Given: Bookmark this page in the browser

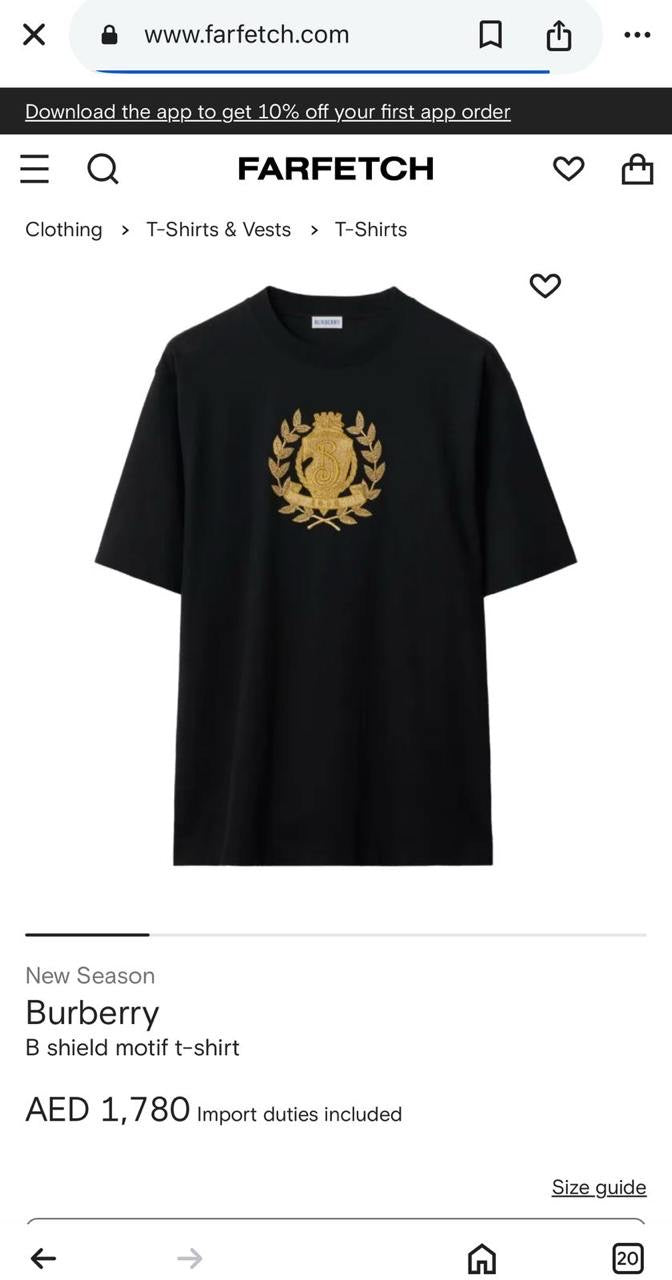Looking at the screenshot, I should 490,36.
